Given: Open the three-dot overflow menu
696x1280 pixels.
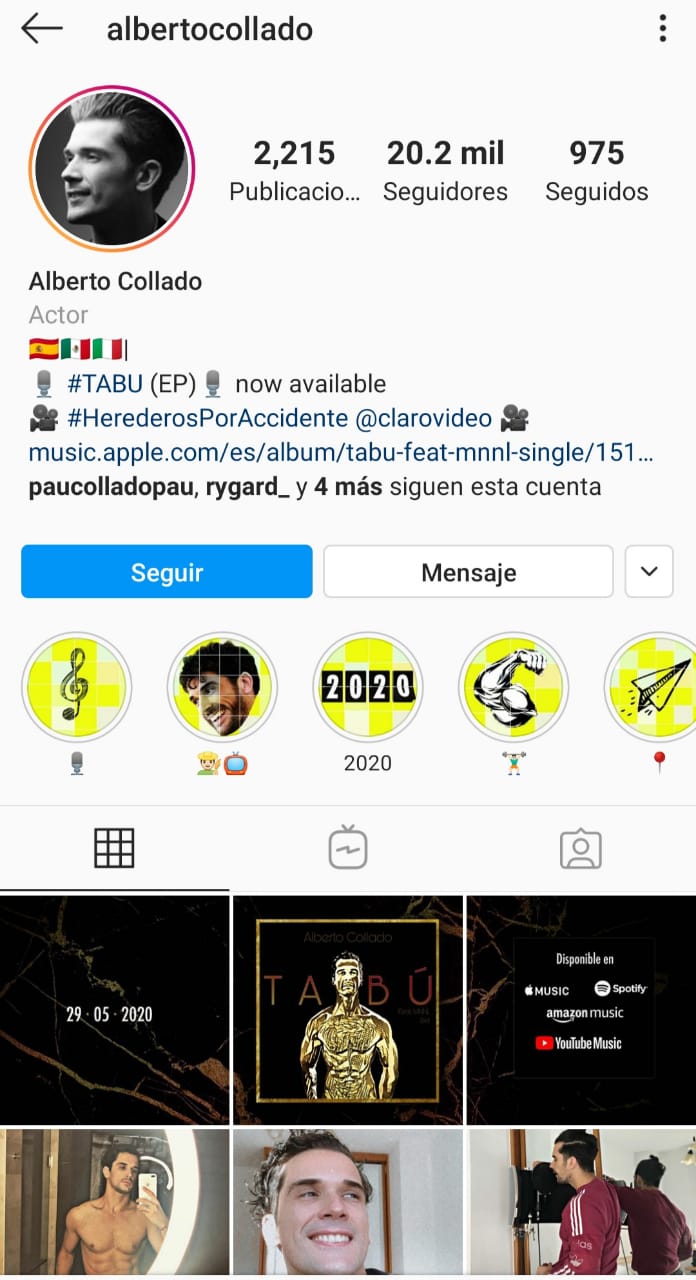Looking at the screenshot, I should pos(662,29).
